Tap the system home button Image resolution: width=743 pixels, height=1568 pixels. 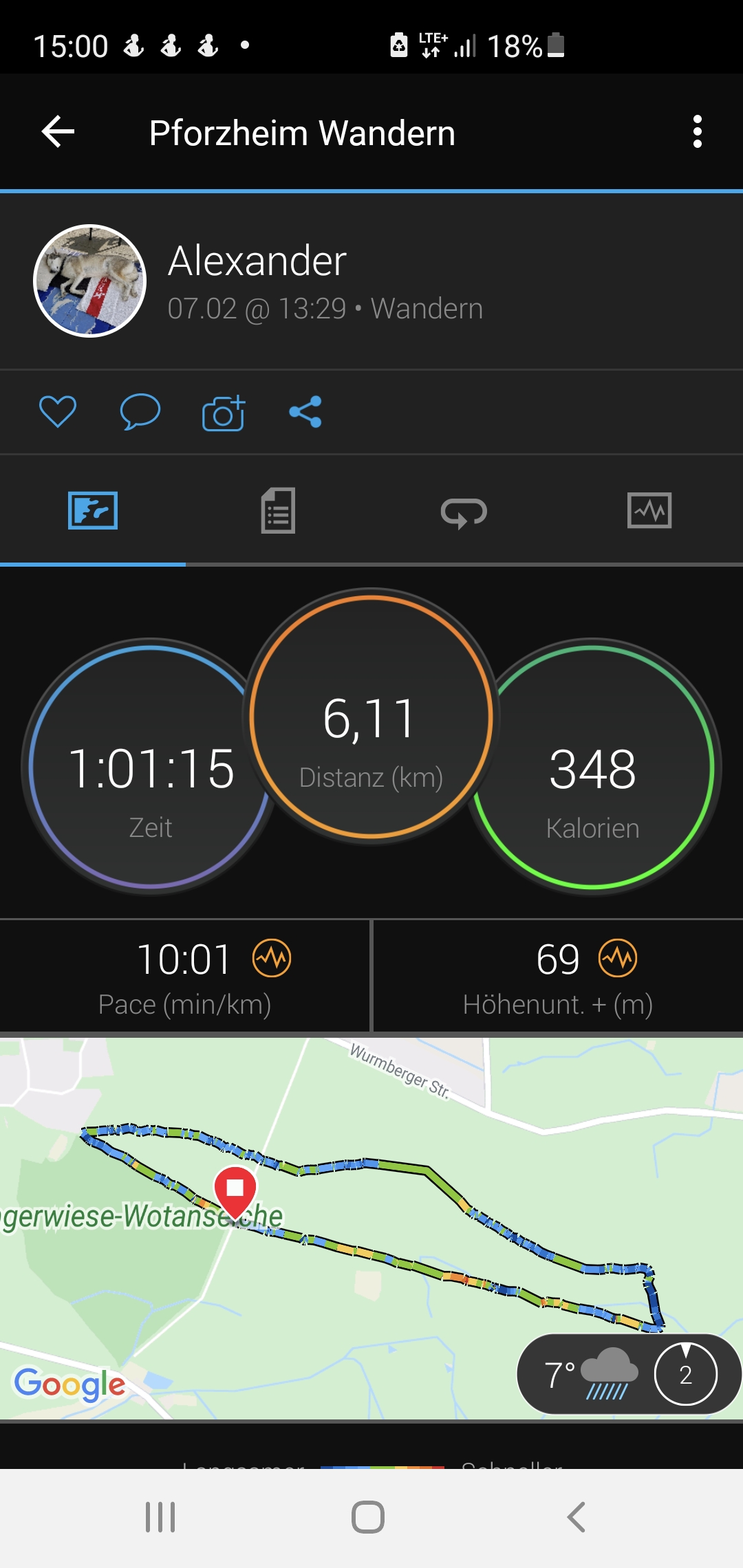coord(368,1516)
